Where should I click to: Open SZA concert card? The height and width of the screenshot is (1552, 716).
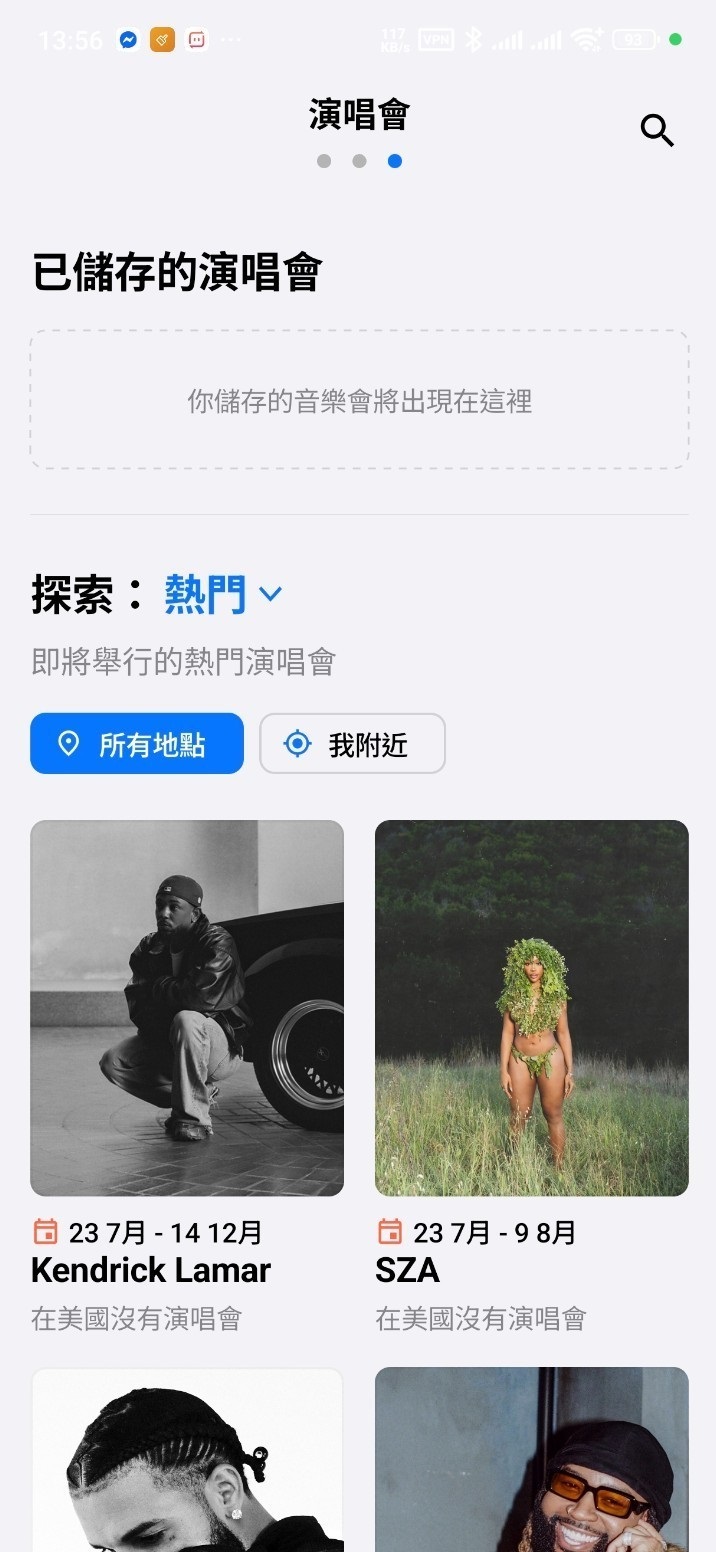coord(531,1008)
